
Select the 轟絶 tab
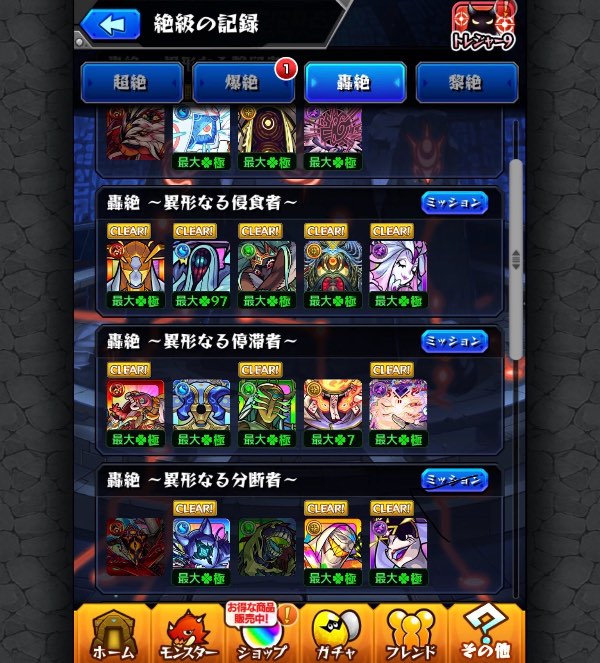coord(355,82)
